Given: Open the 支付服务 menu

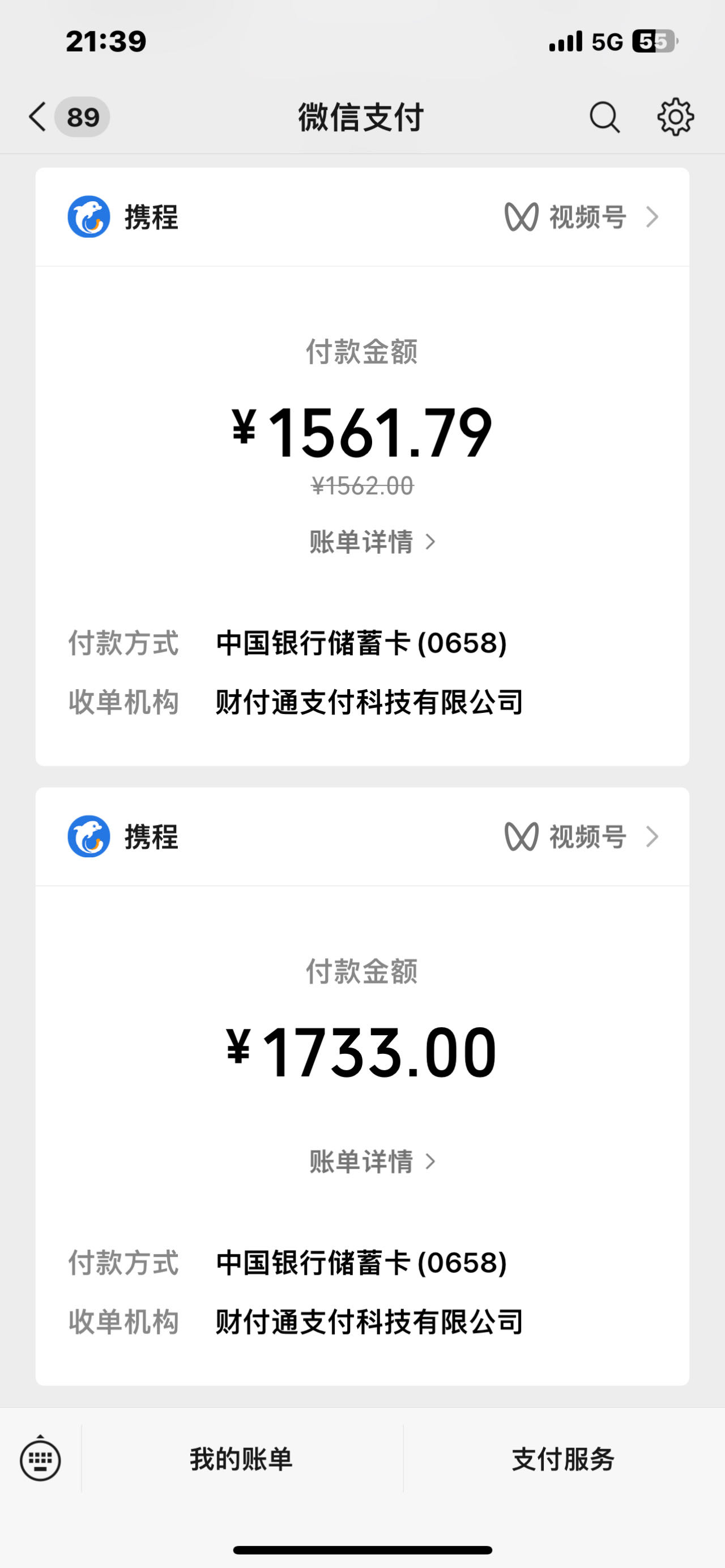Looking at the screenshot, I should [563, 1460].
